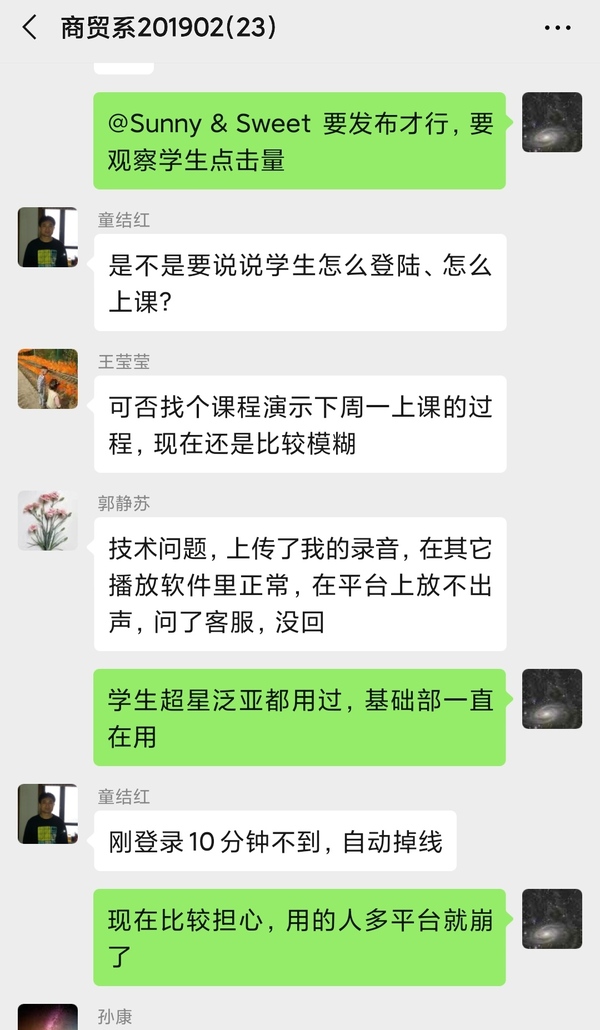Go back from the 商贸系201902 chat
Screen dimensions: 600x1030
point(30,28)
